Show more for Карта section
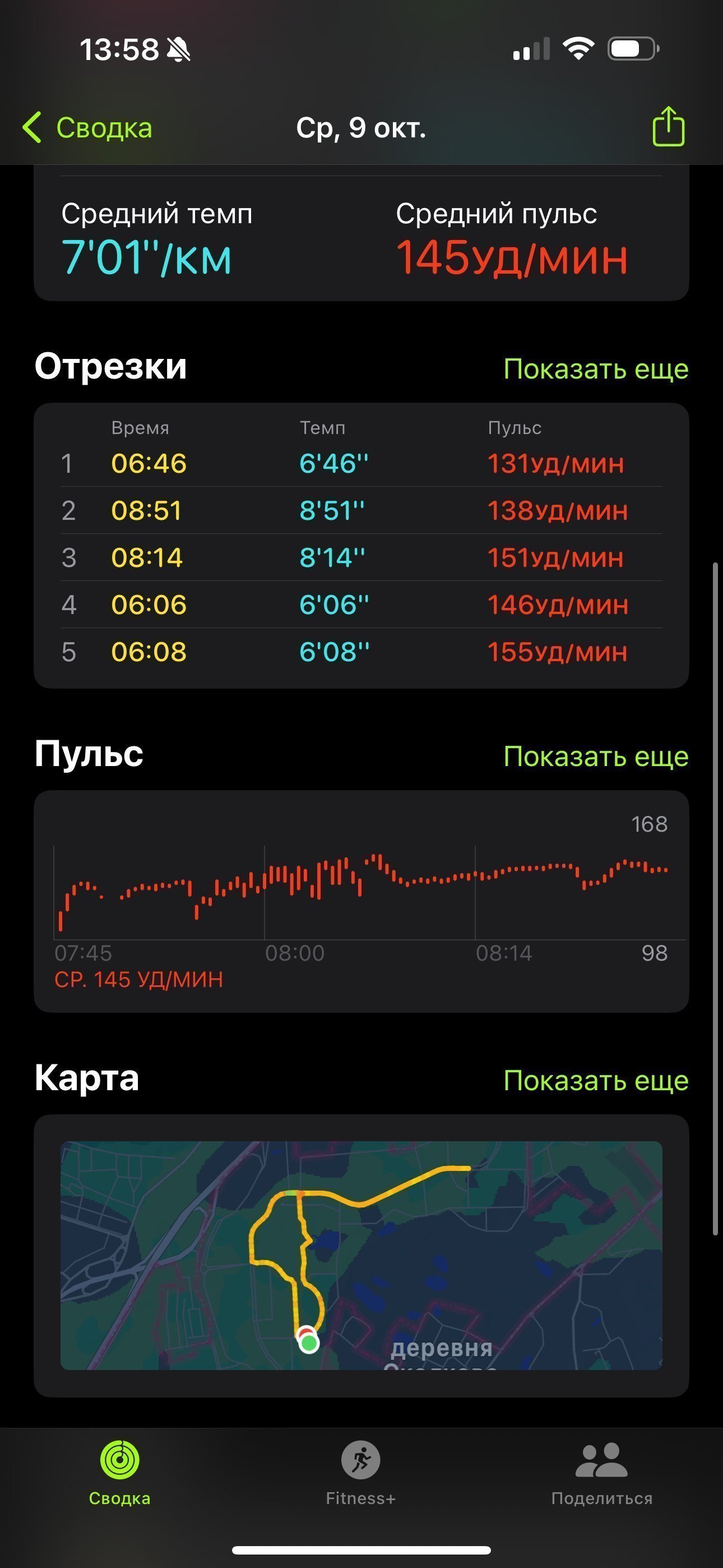 tap(596, 1081)
